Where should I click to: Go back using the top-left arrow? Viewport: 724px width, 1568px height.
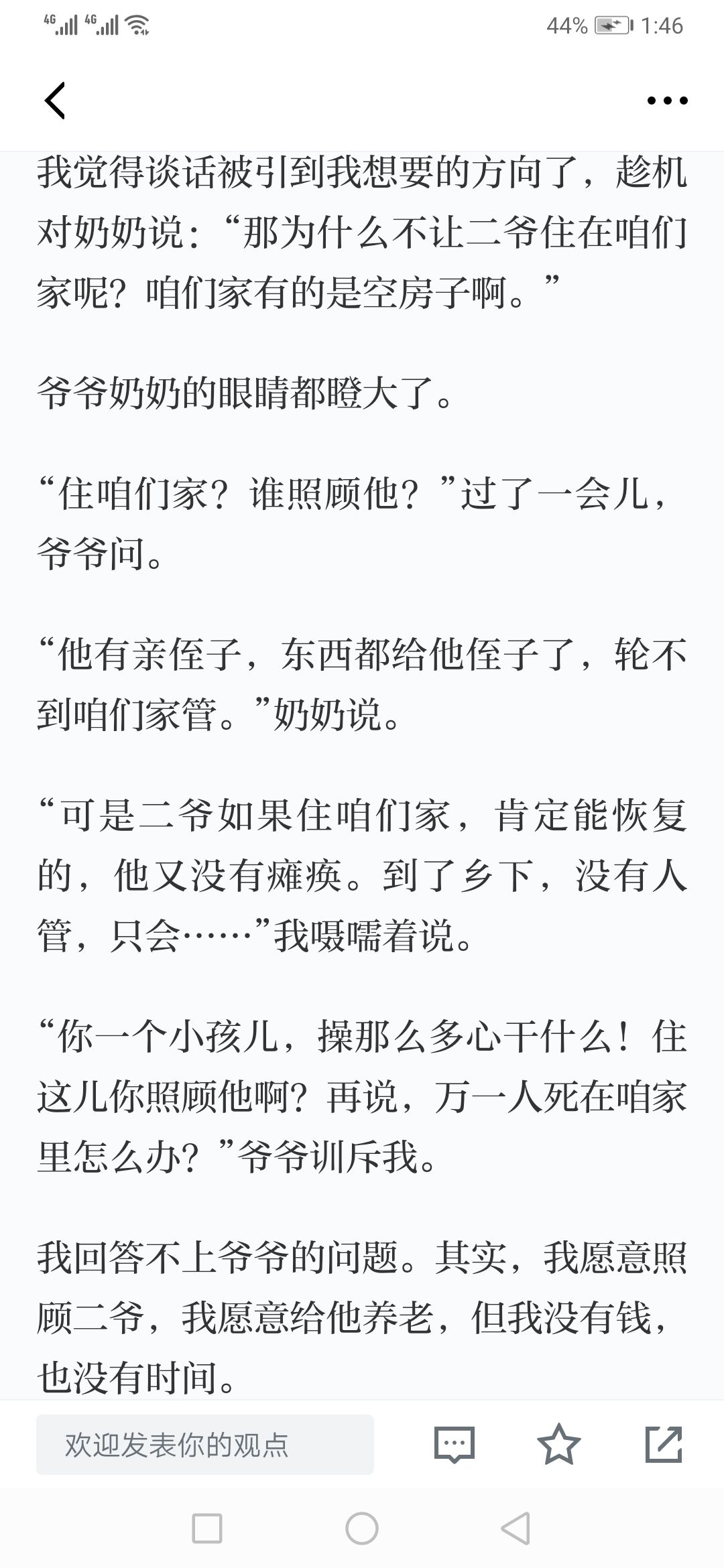55,101
